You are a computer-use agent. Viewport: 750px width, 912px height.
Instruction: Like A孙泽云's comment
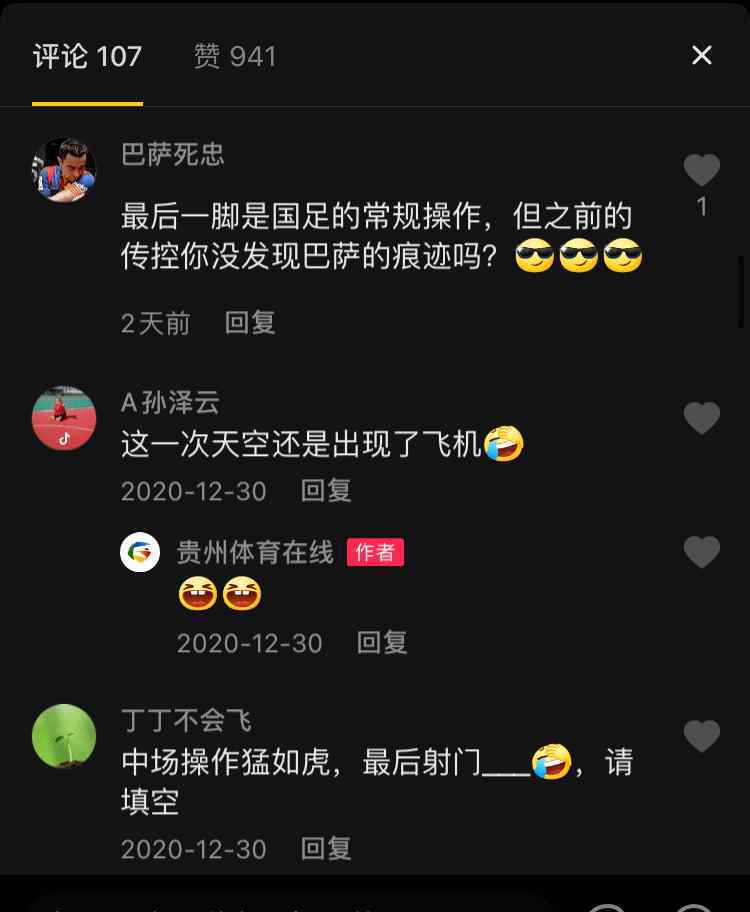click(x=702, y=418)
